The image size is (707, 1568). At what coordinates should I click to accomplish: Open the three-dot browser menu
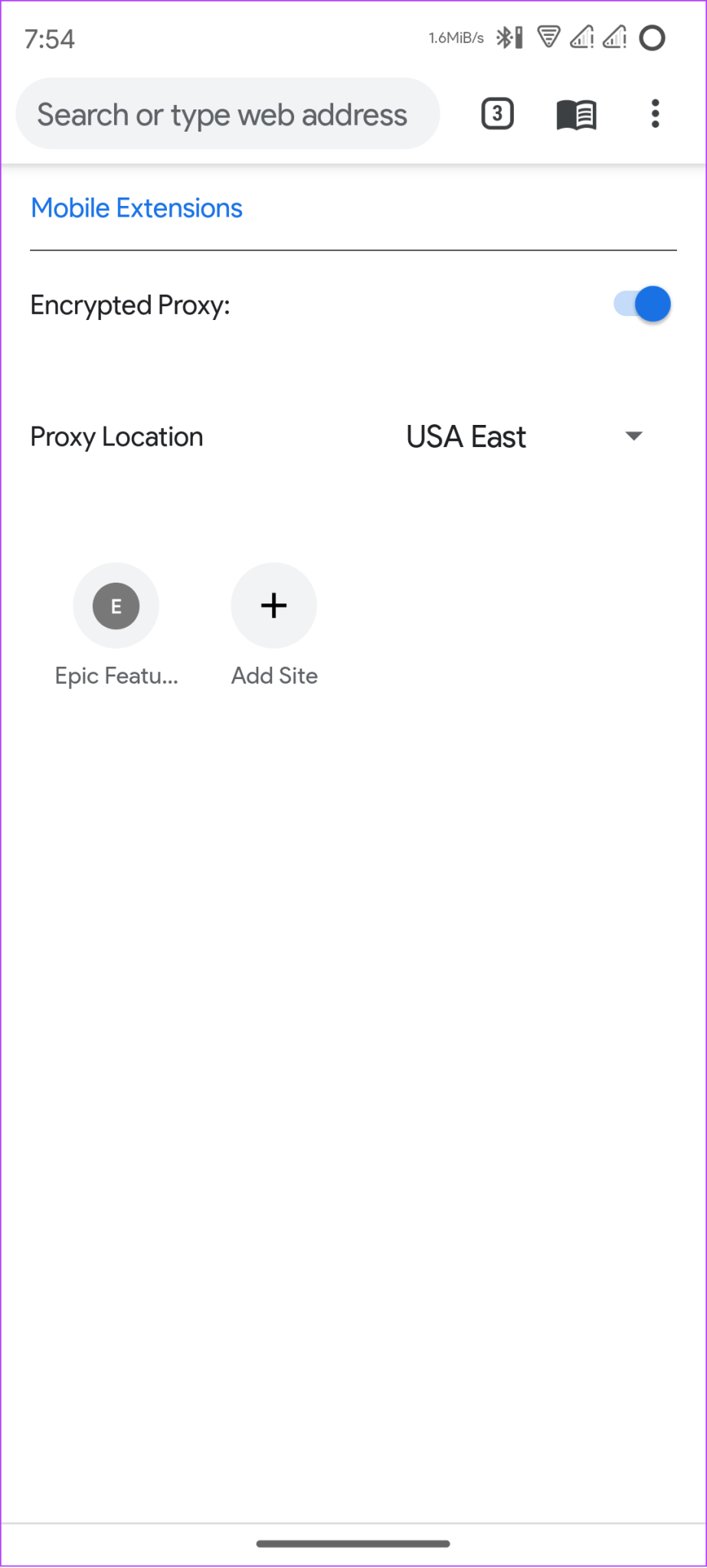pyautogui.click(x=655, y=113)
